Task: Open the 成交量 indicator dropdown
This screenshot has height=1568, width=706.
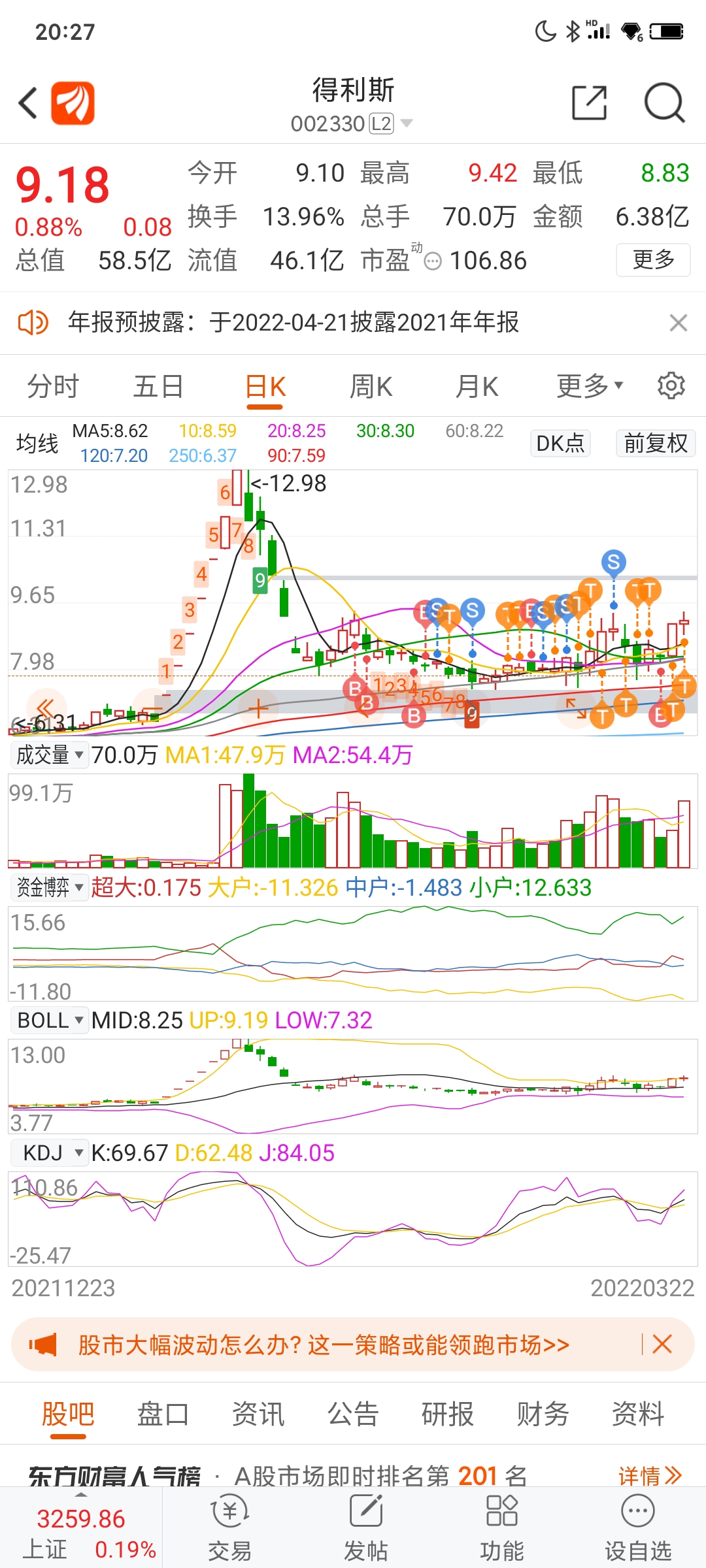Action: 49,755
